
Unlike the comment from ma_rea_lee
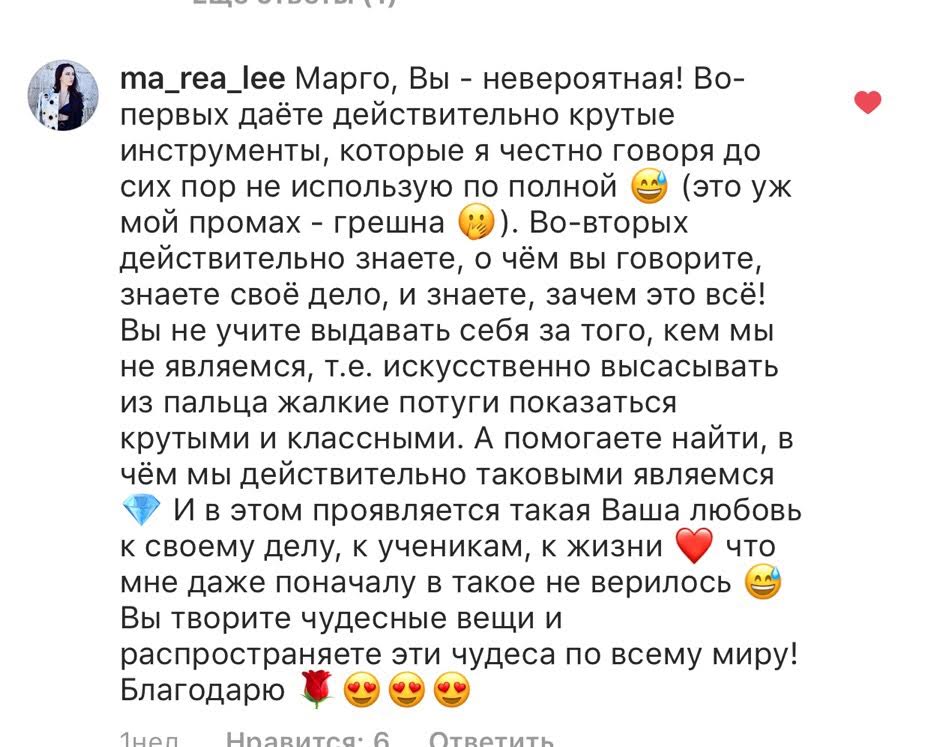[x=868, y=102]
